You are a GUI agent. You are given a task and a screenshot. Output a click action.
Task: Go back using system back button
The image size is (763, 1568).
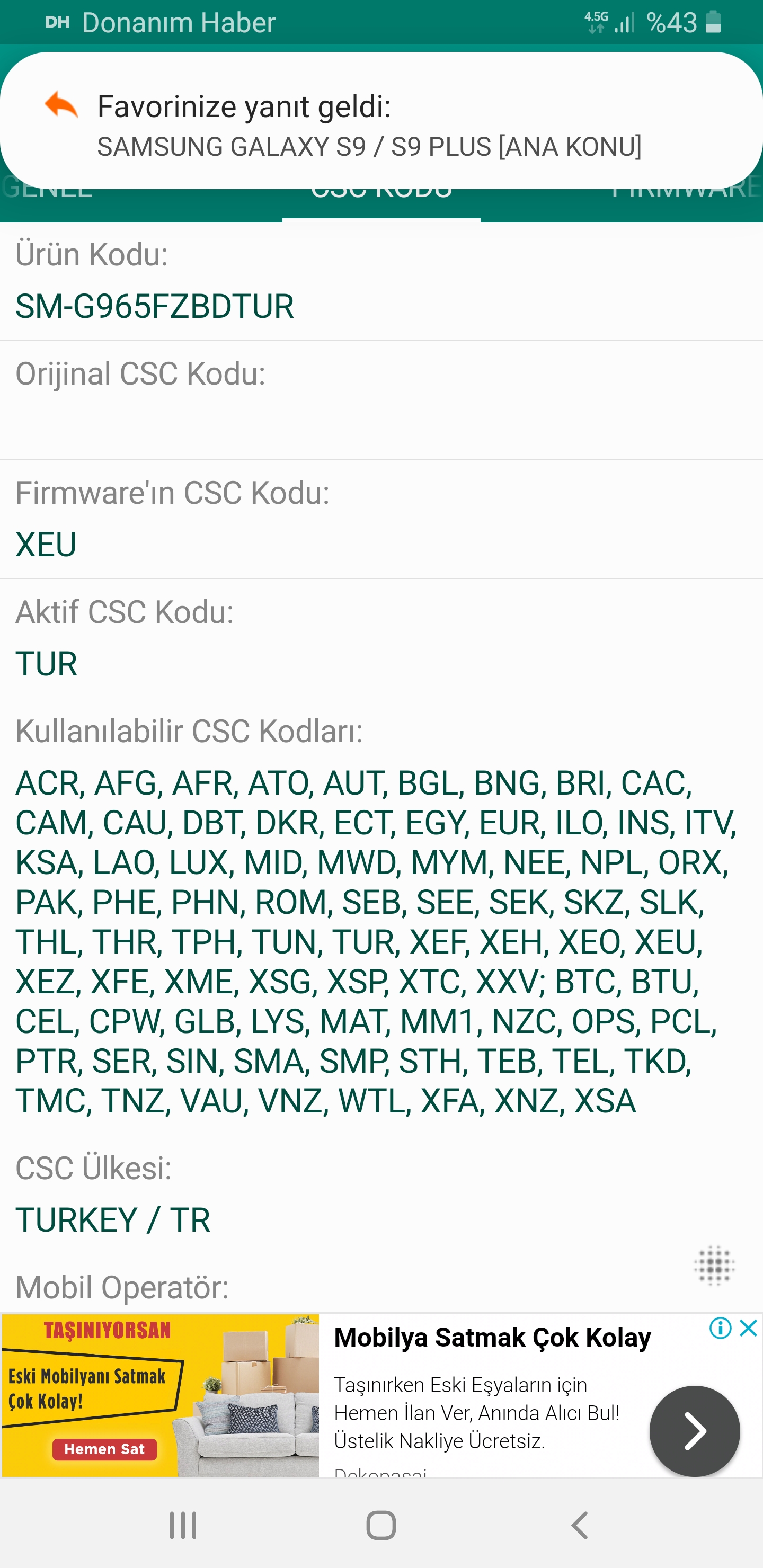click(580, 1526)
